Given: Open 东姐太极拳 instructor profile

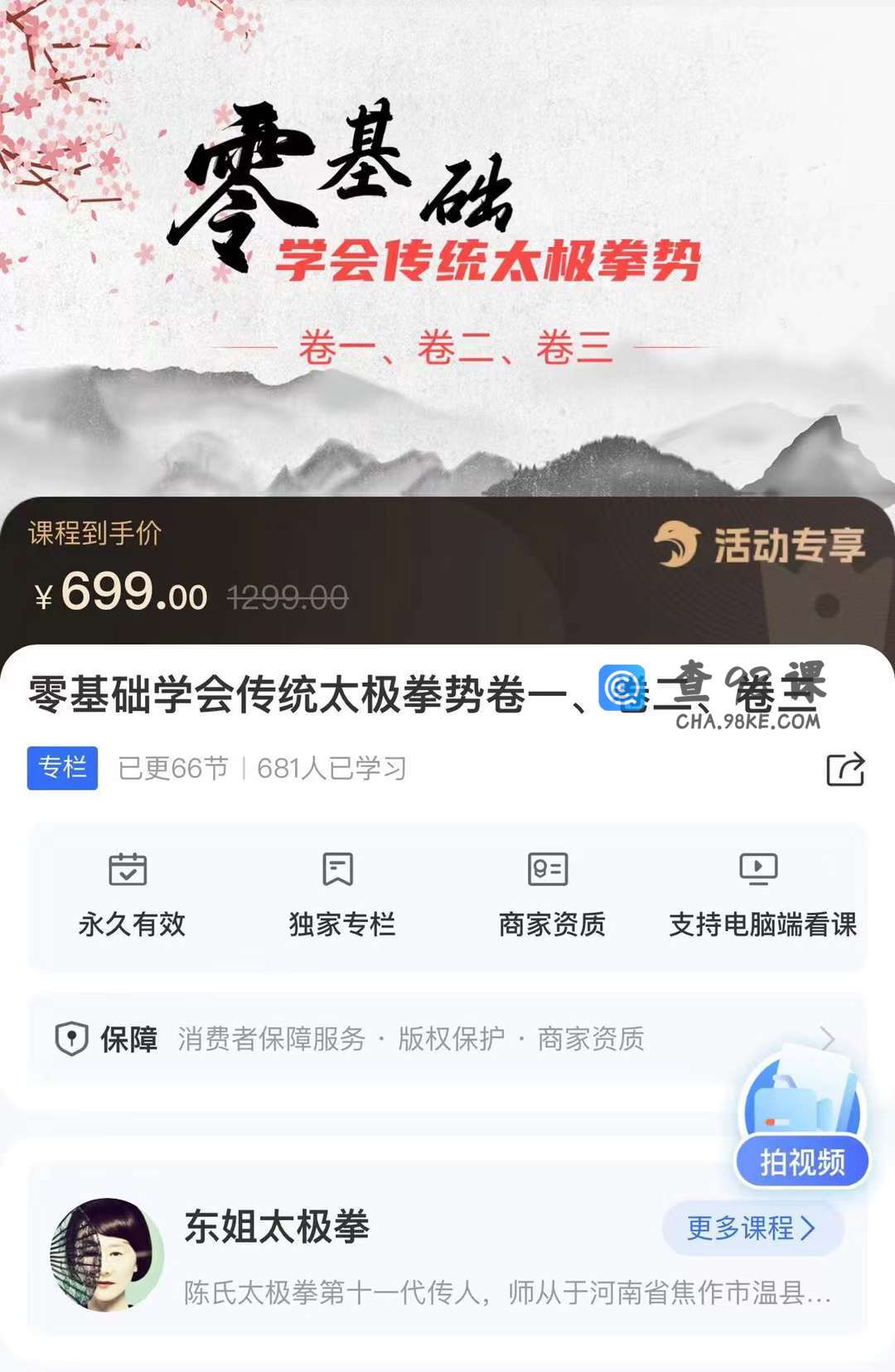Looking at the screenshot, I should [275, 1227].
